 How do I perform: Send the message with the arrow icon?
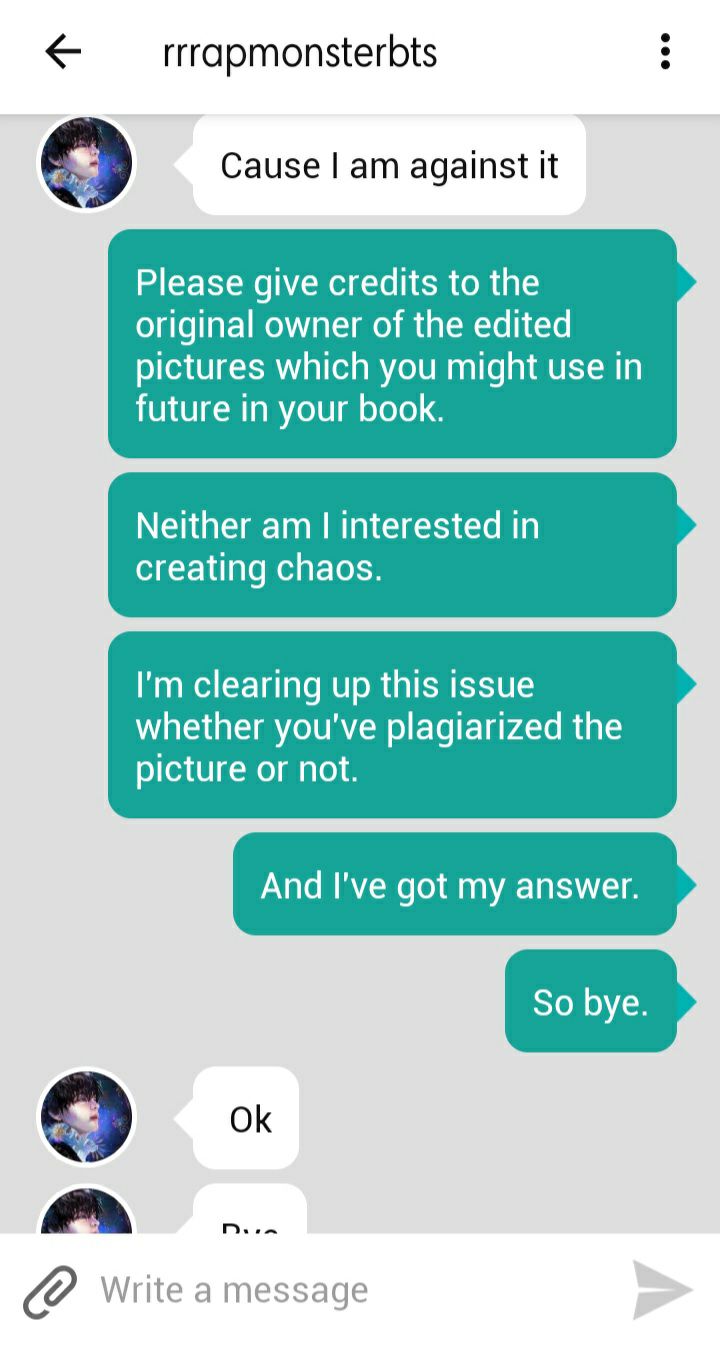pos(662,1290)
